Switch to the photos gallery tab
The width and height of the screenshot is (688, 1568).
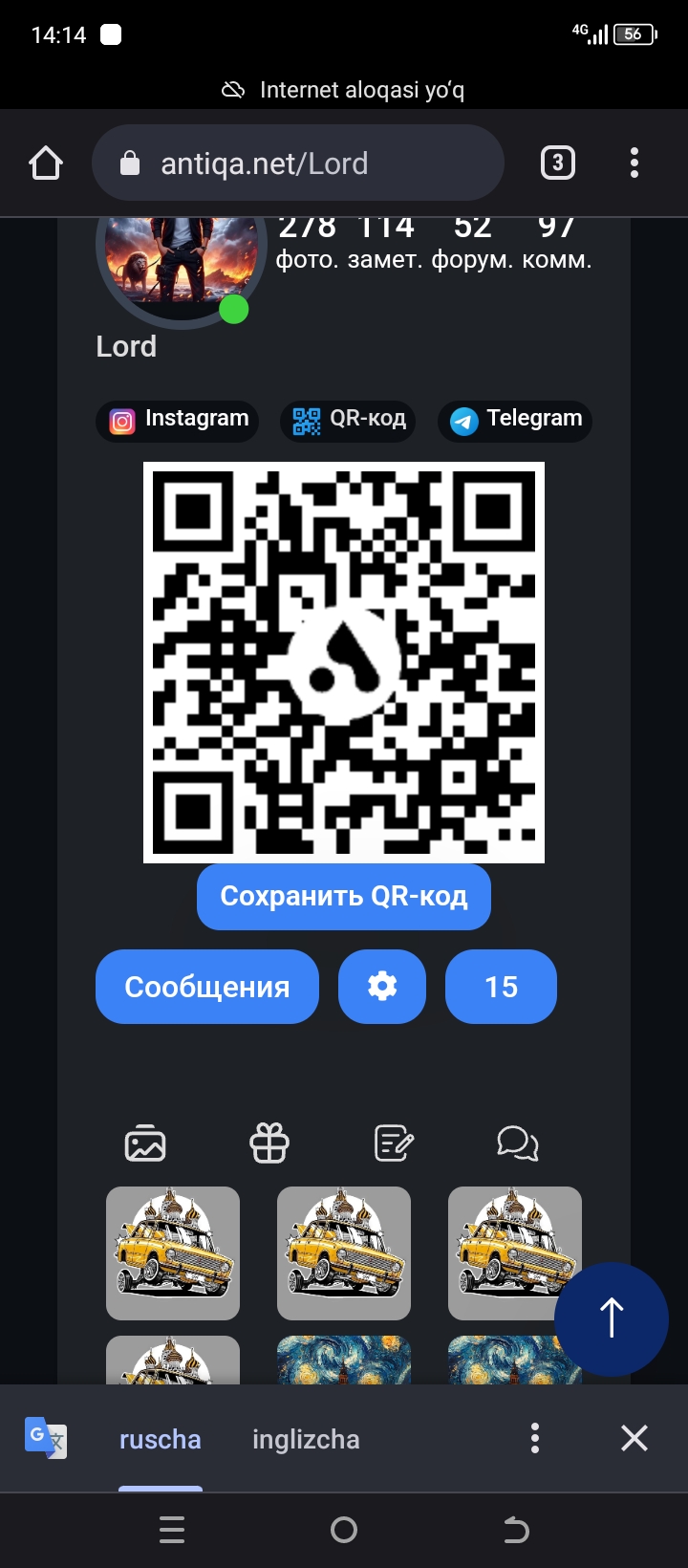145,1143
